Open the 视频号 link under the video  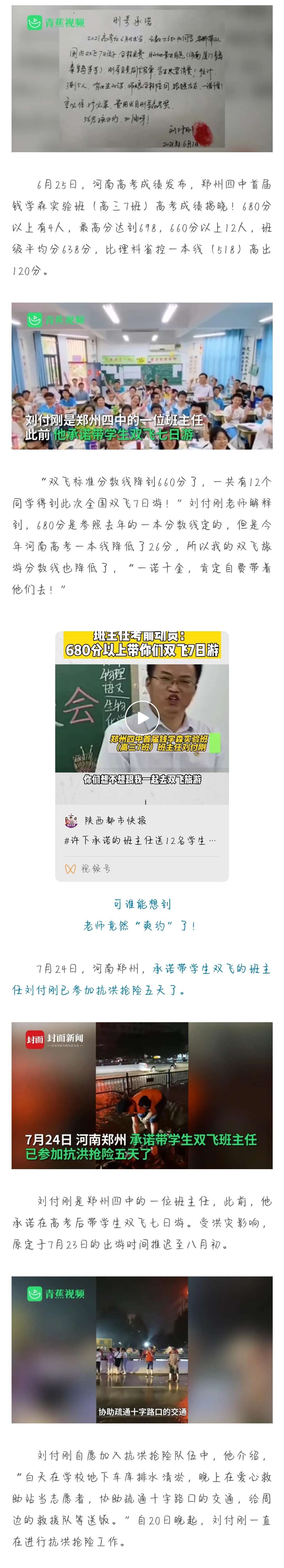pos(88,869)
